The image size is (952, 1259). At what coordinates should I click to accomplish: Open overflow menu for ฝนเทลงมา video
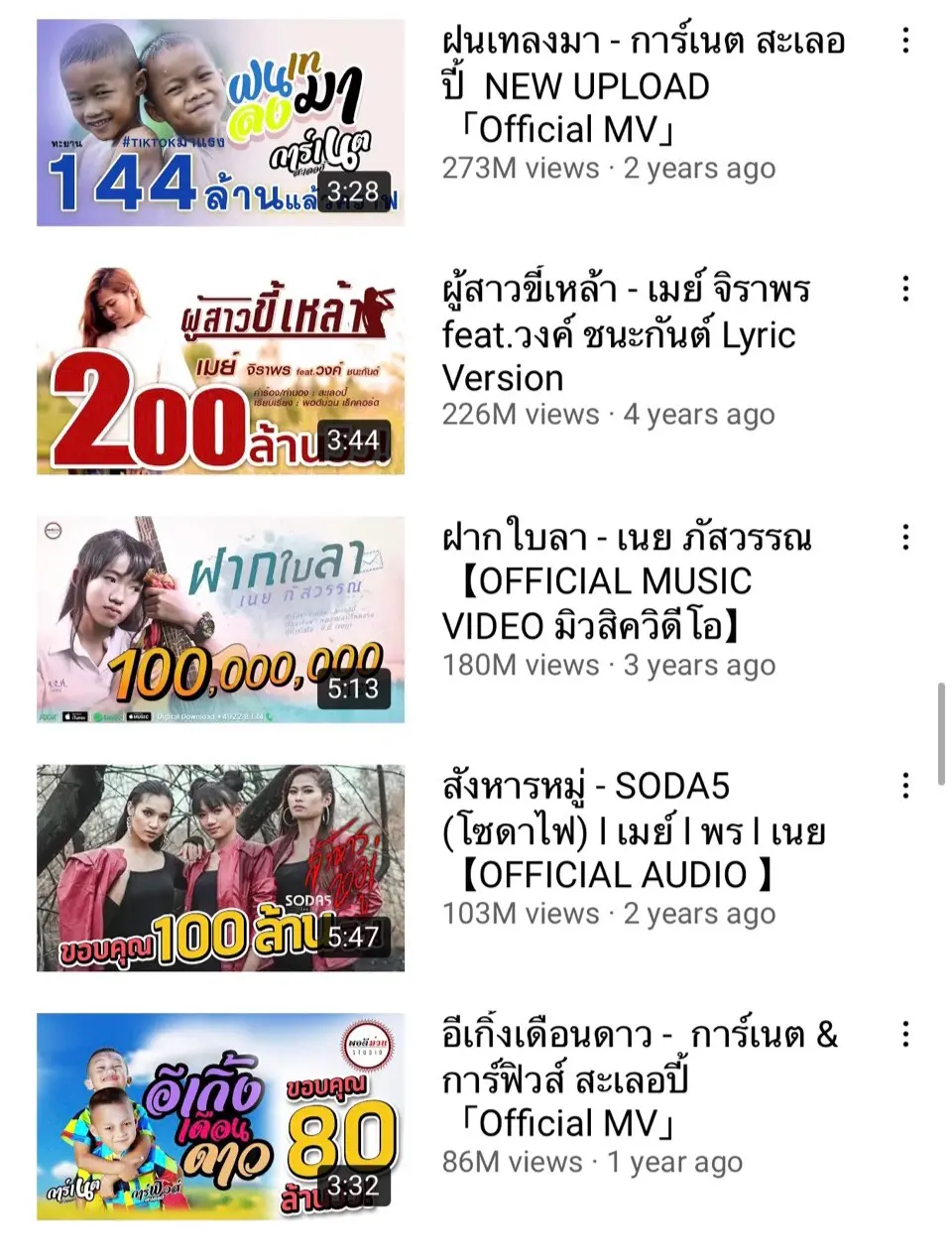pos(904,41)
